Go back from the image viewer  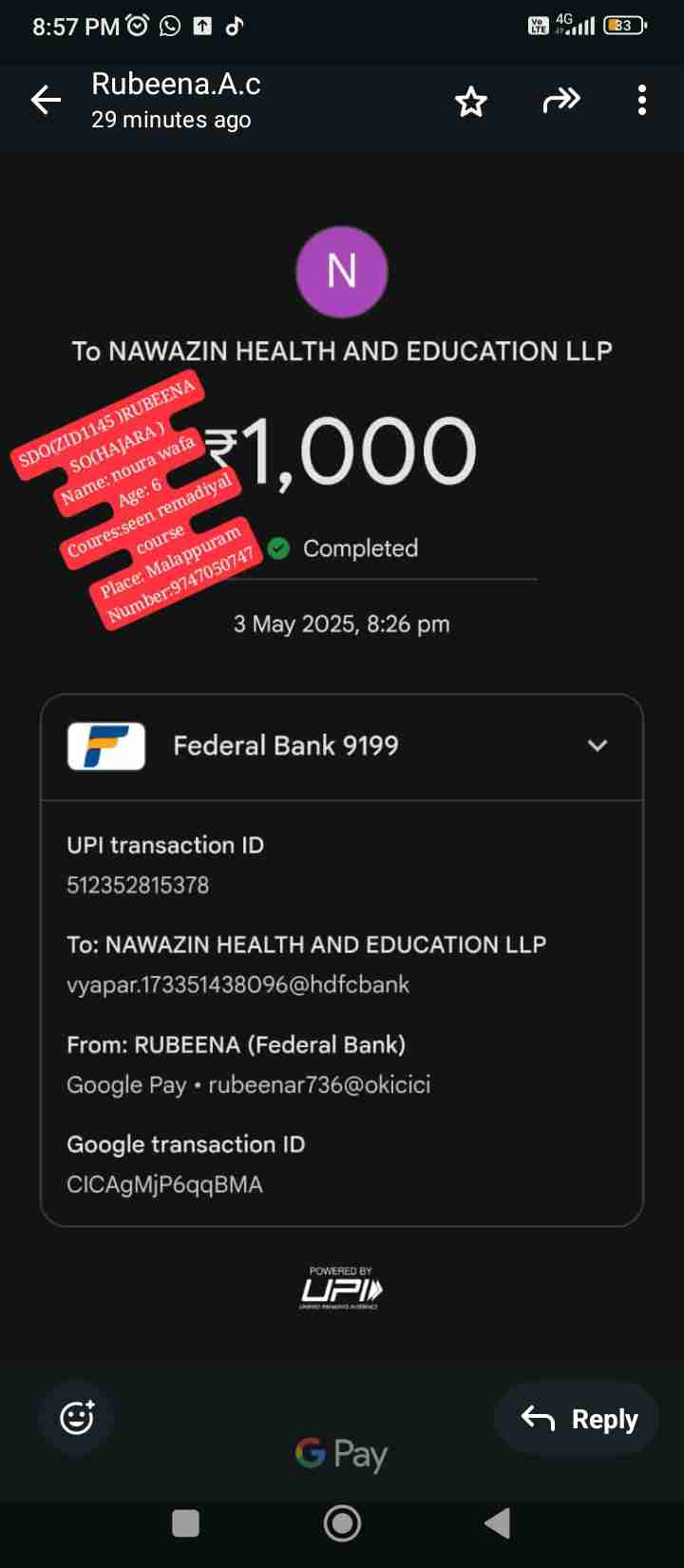46,100
